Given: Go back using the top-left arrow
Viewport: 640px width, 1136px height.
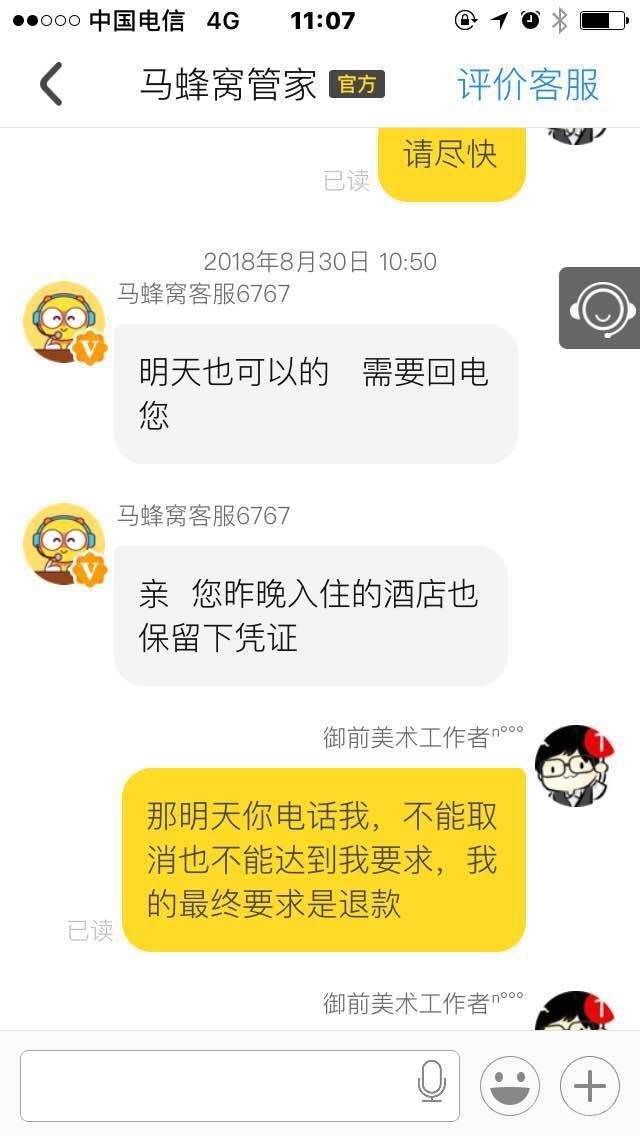Looking at the screenshot, I should pos(51,84).
